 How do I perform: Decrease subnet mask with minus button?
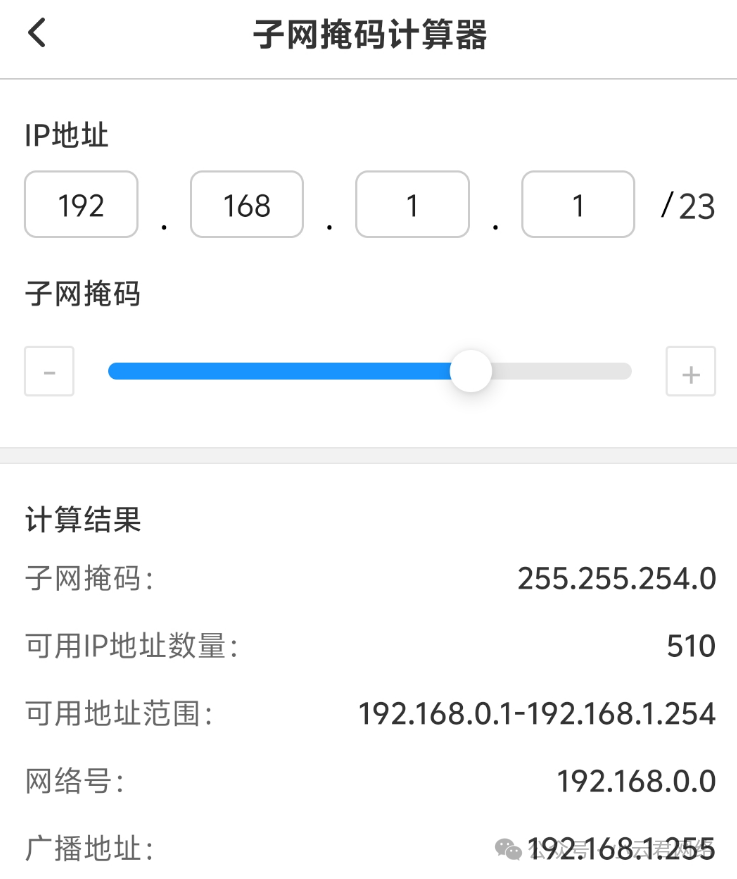pos(49,372)
